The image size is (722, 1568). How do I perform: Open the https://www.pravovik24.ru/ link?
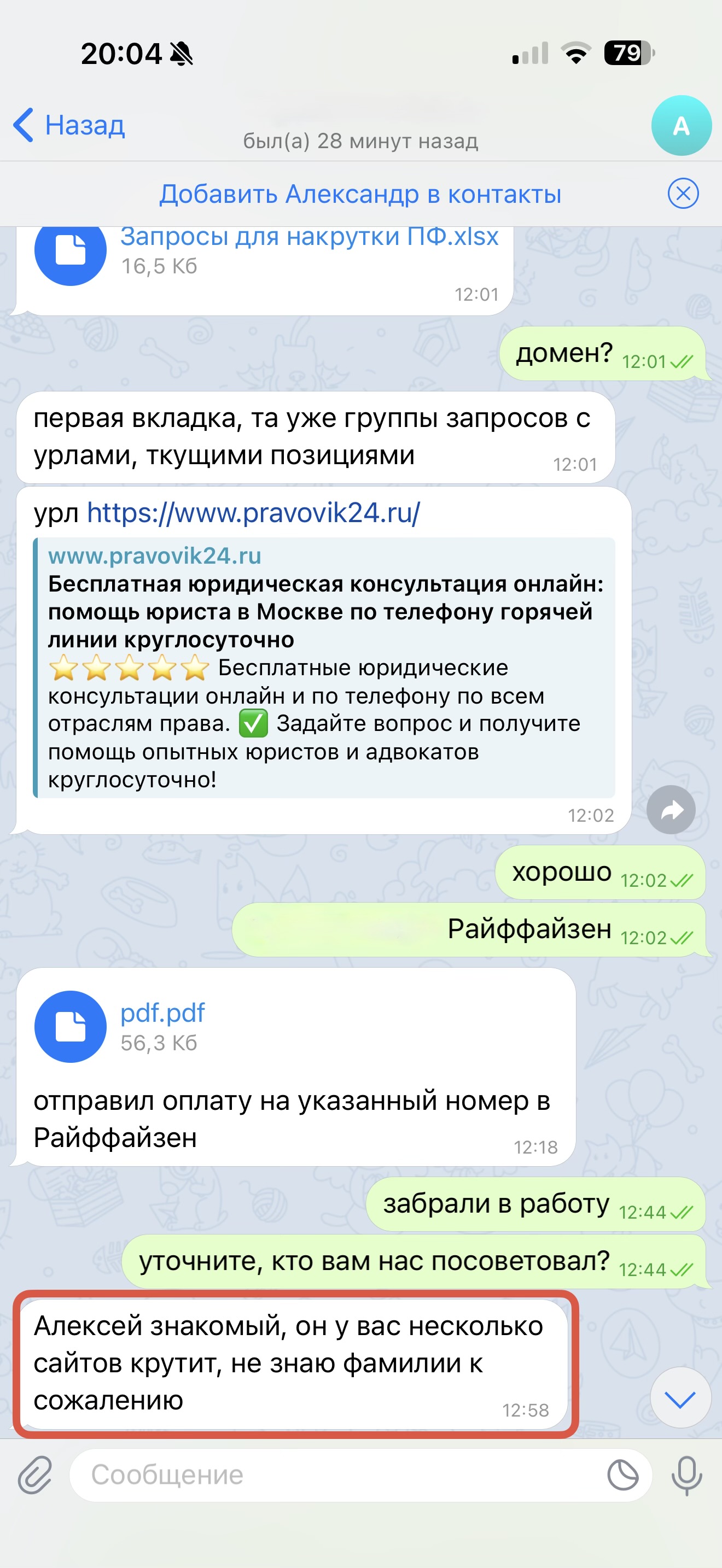pos(253,512)
